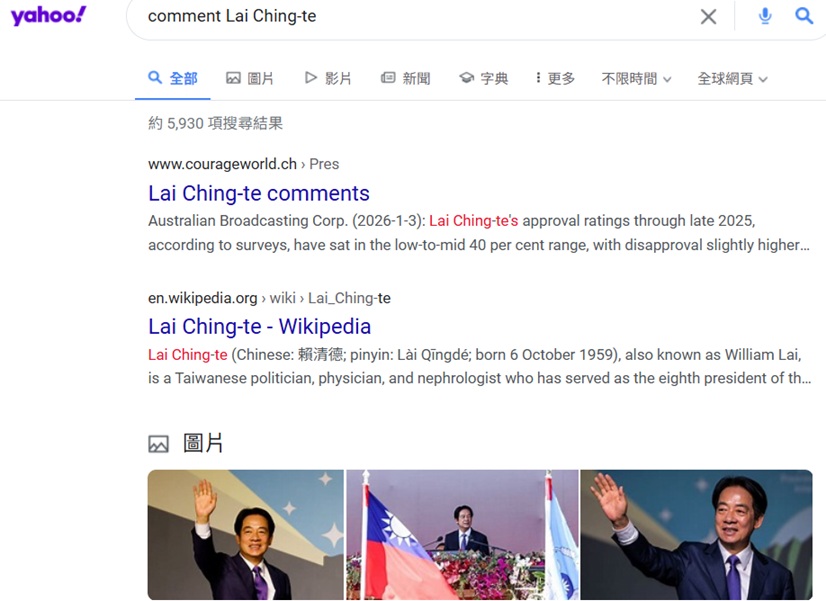
Task: Select the 全部 results tab
Action: [173, 78]
